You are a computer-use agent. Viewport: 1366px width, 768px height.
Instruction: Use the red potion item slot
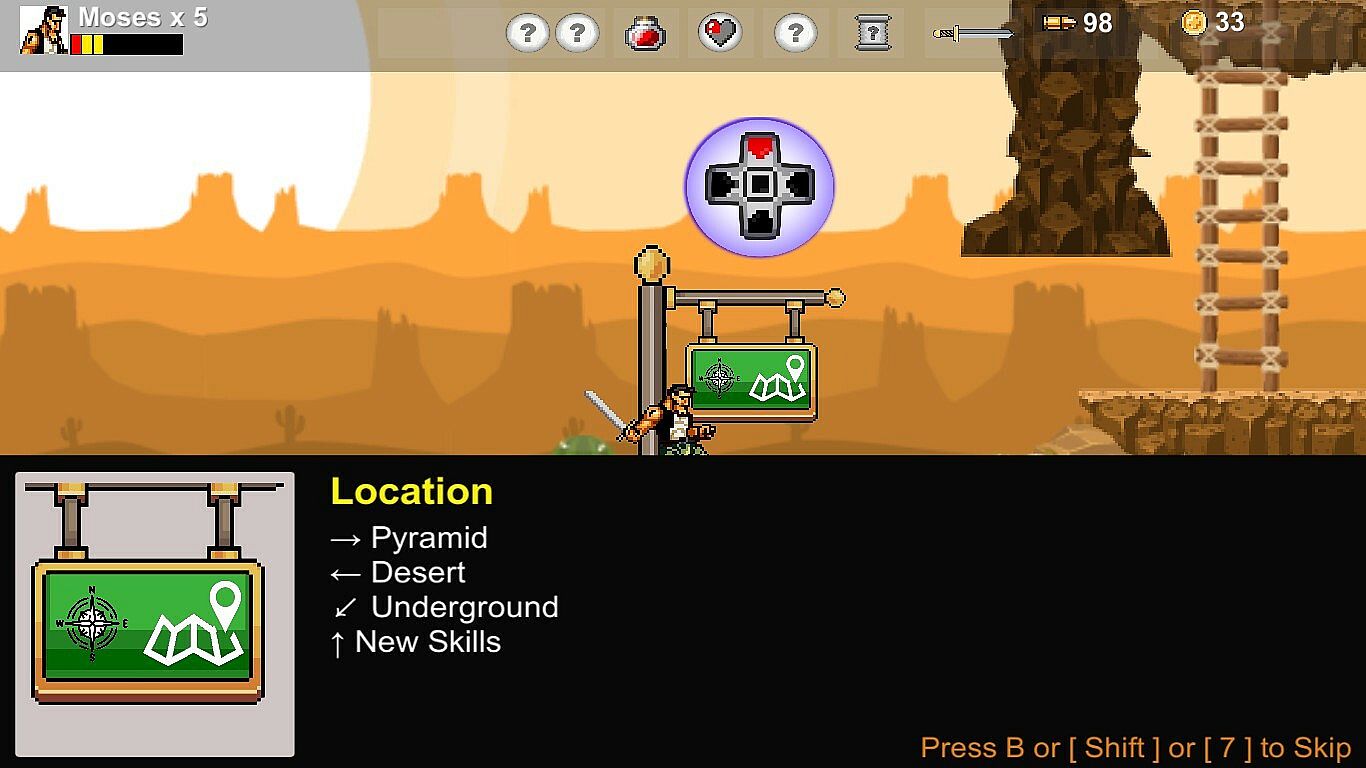[x=646, y=34]
